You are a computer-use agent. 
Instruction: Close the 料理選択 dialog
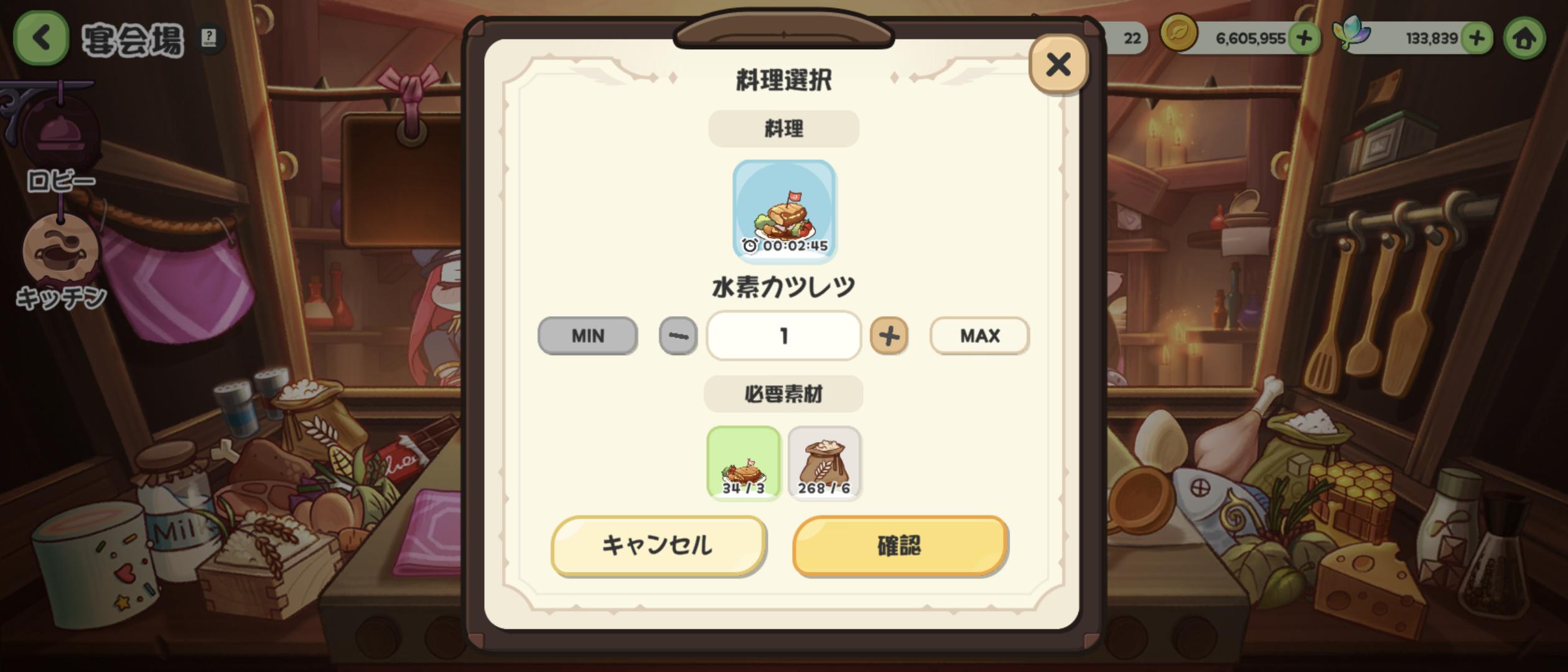1058,64
